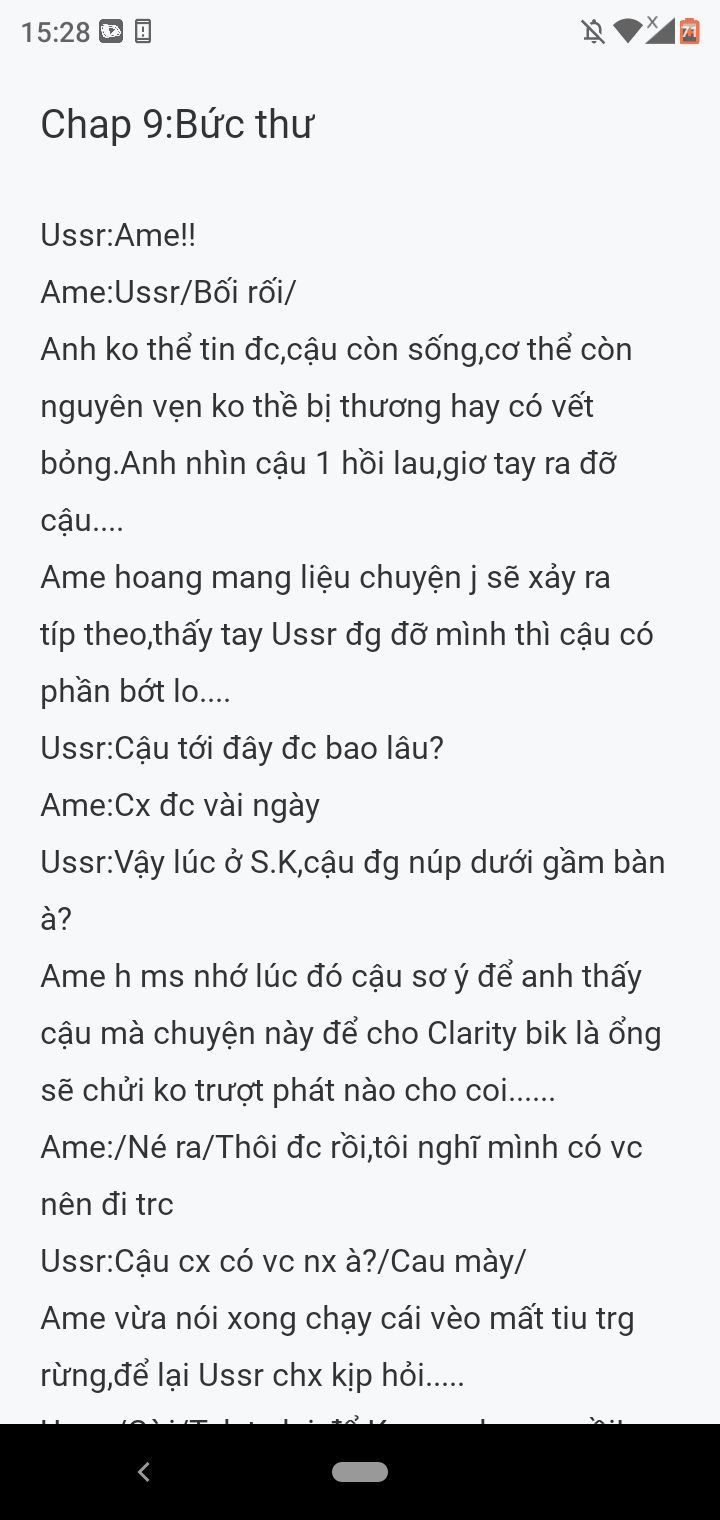Go back with the system back arrow
Viewport: 720px width, 1520px height.
144,1471
